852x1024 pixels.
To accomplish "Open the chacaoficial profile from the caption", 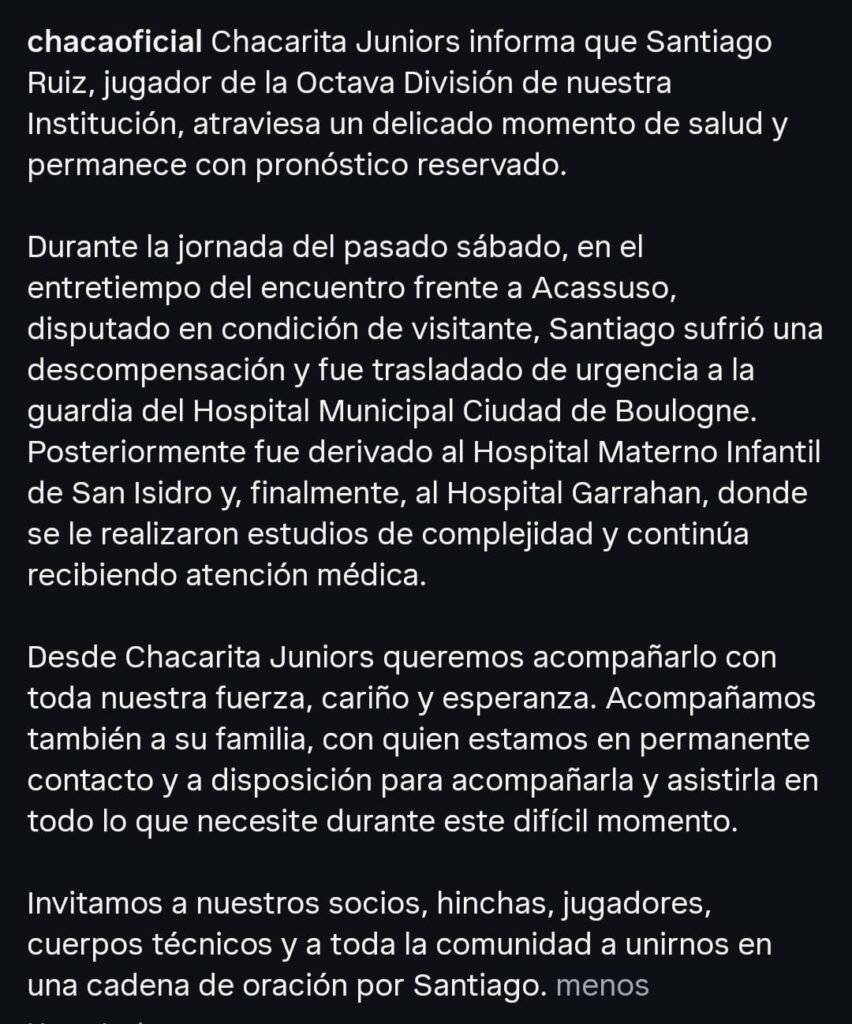I will pos(115,42).
